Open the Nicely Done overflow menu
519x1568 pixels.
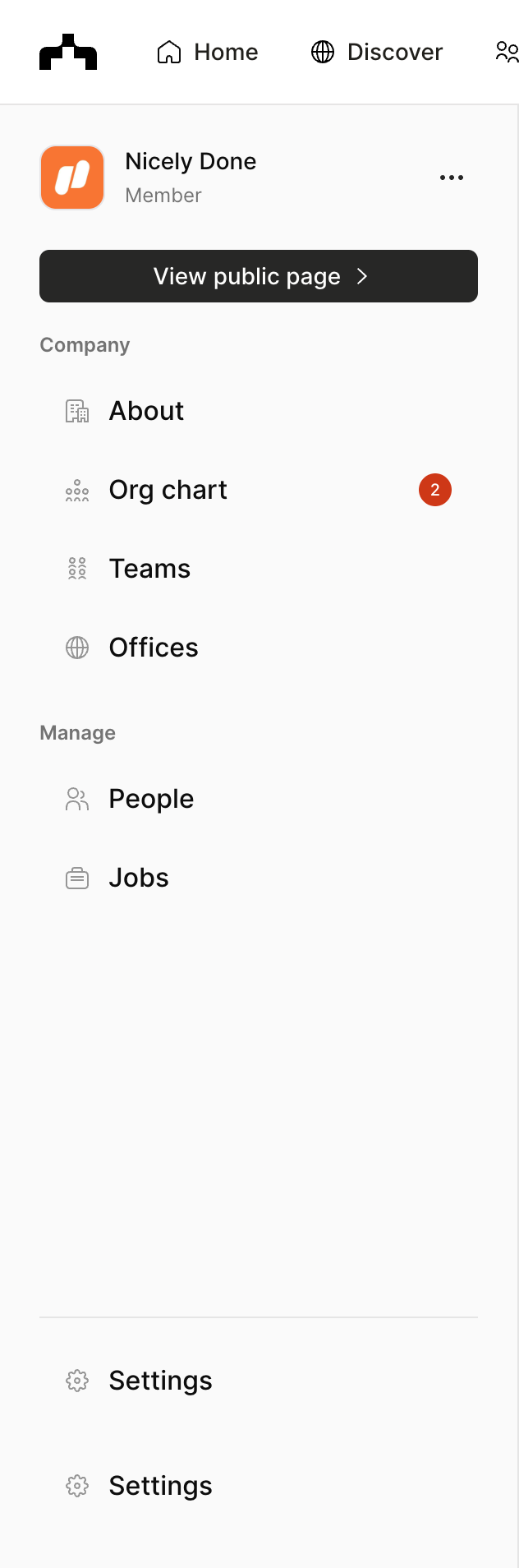(x=452, y=178)
